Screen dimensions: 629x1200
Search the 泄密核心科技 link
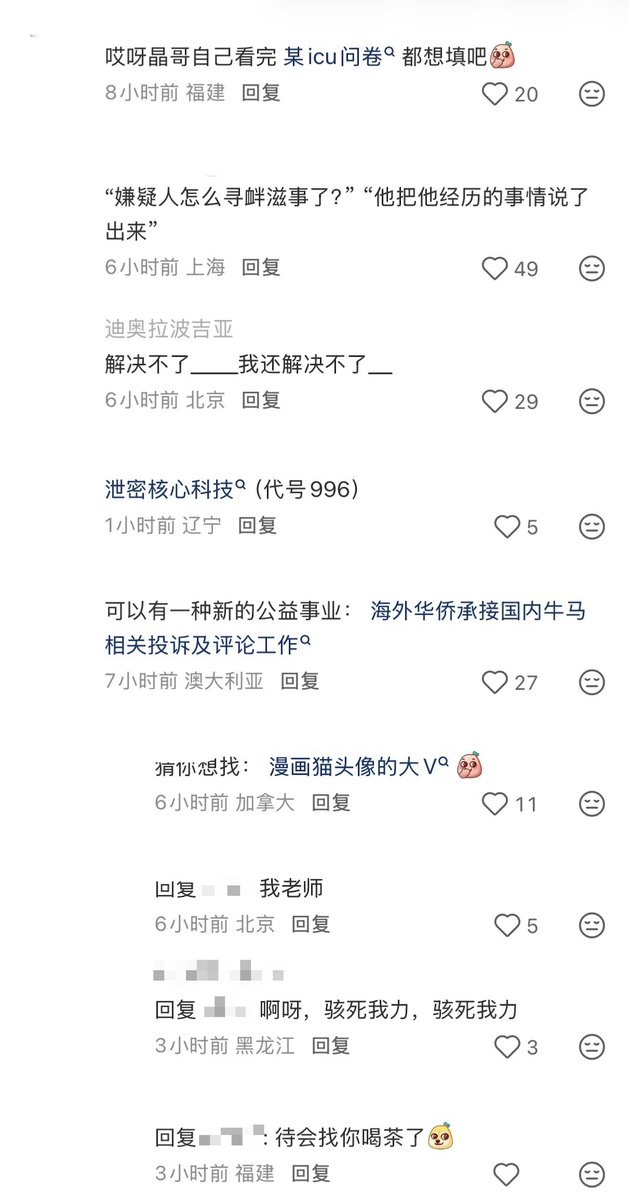coord(176,489)
